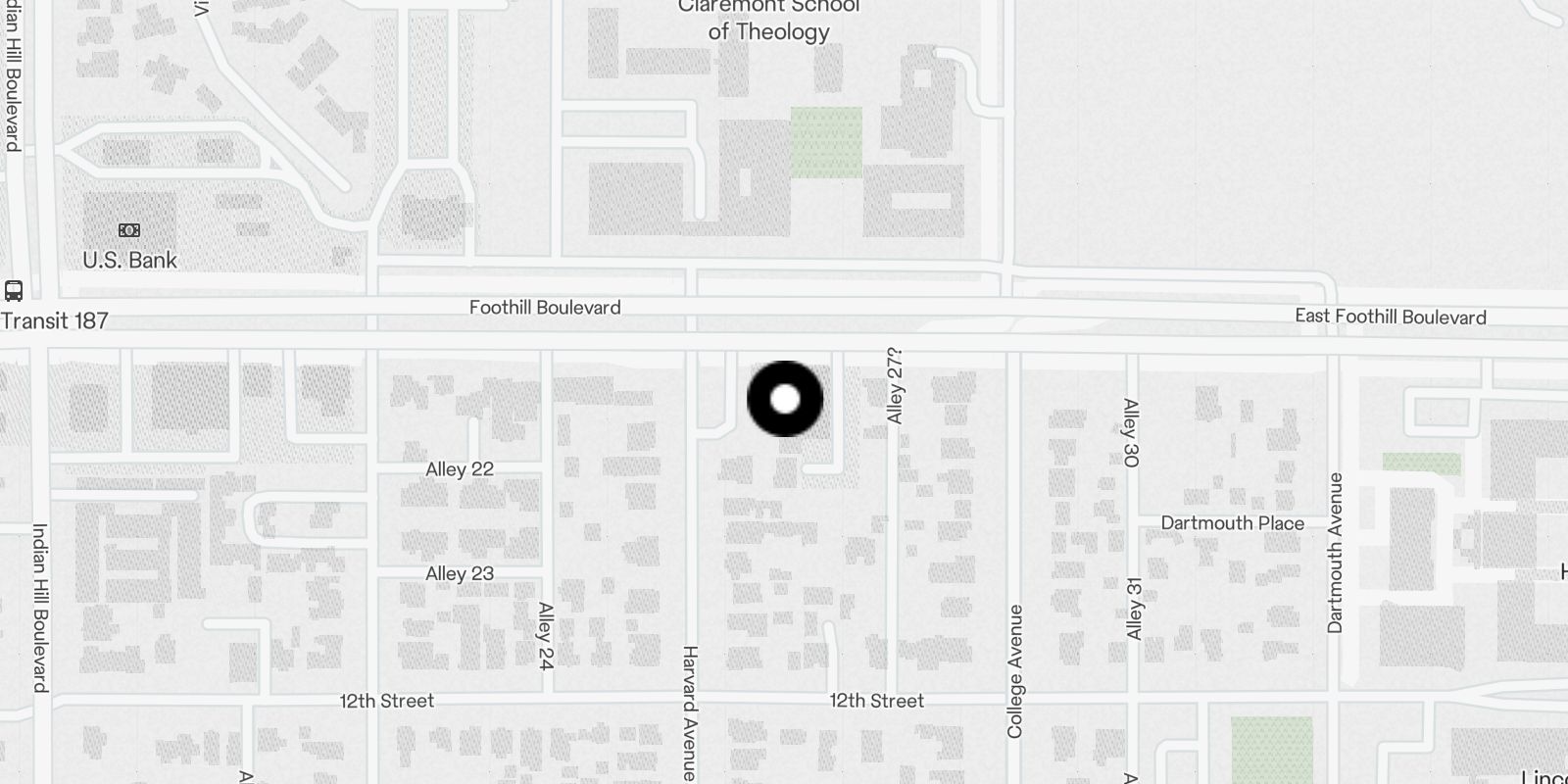The height and width of the screenshot is (784, 1568).
Task: Open the Transit 187 bus stop
Action: pos(14,291)
